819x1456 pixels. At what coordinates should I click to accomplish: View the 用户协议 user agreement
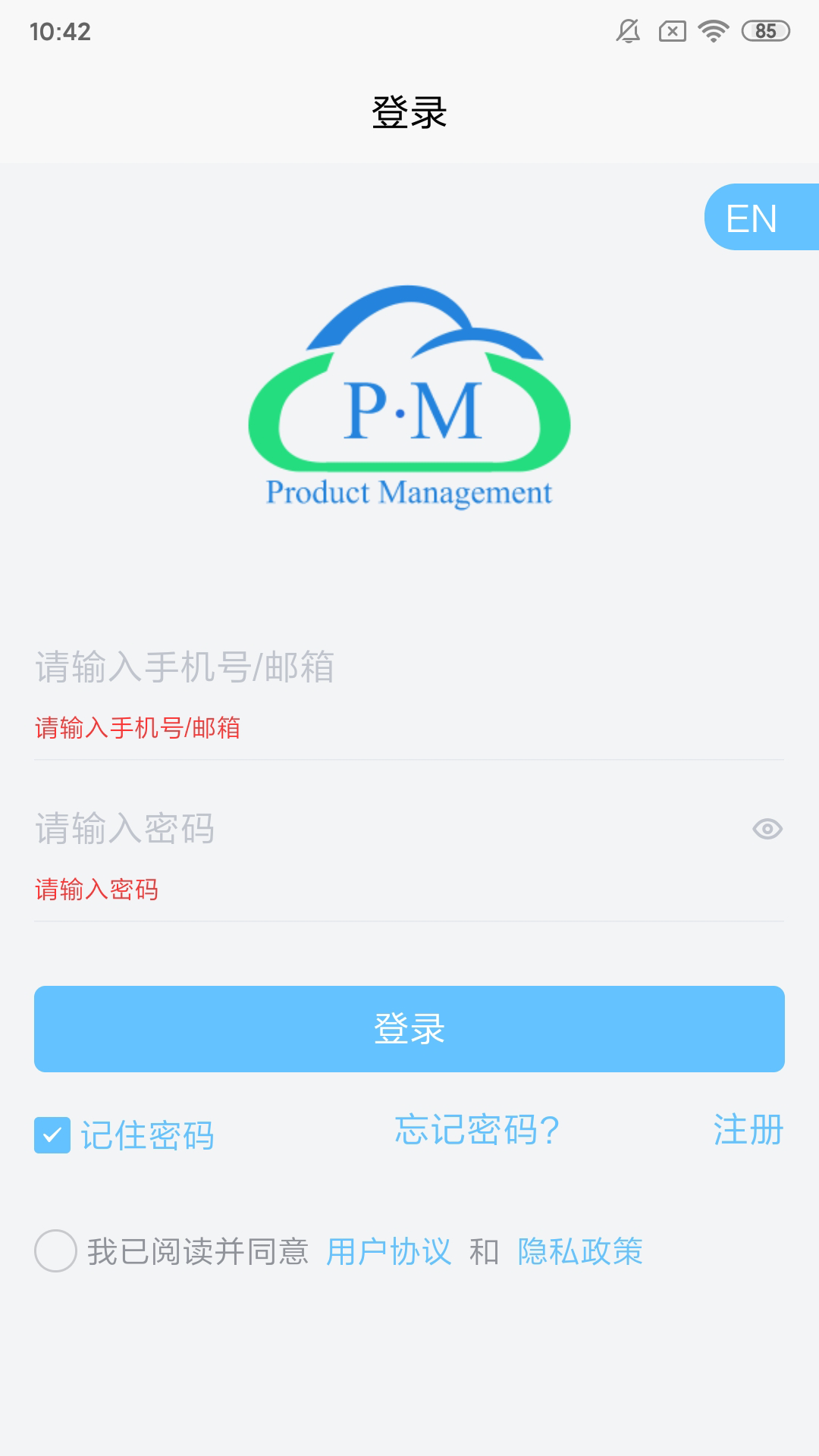click(x=390, y=1250)
